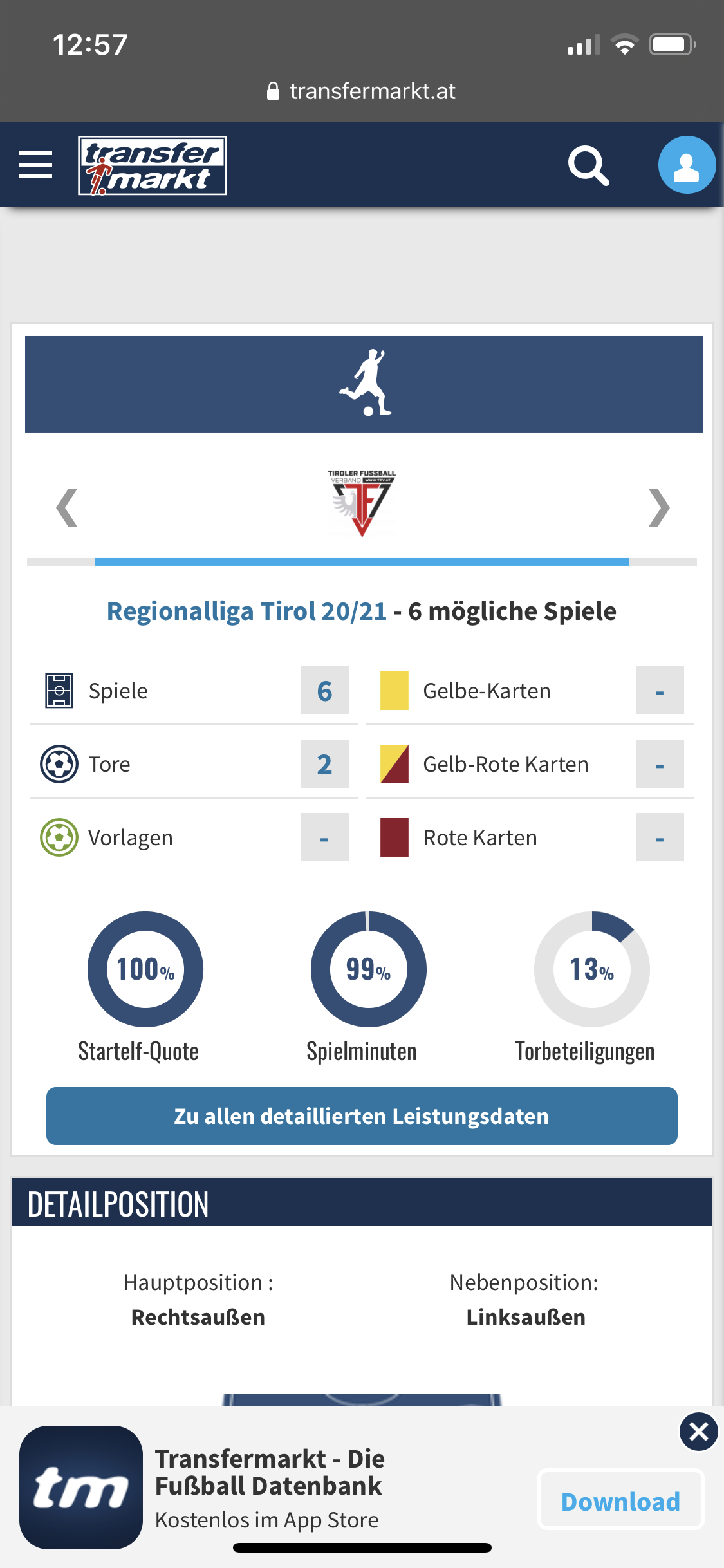Go to next competition with right arrow
This screenshot has width=724, height=1568.
tap(659, 508)
